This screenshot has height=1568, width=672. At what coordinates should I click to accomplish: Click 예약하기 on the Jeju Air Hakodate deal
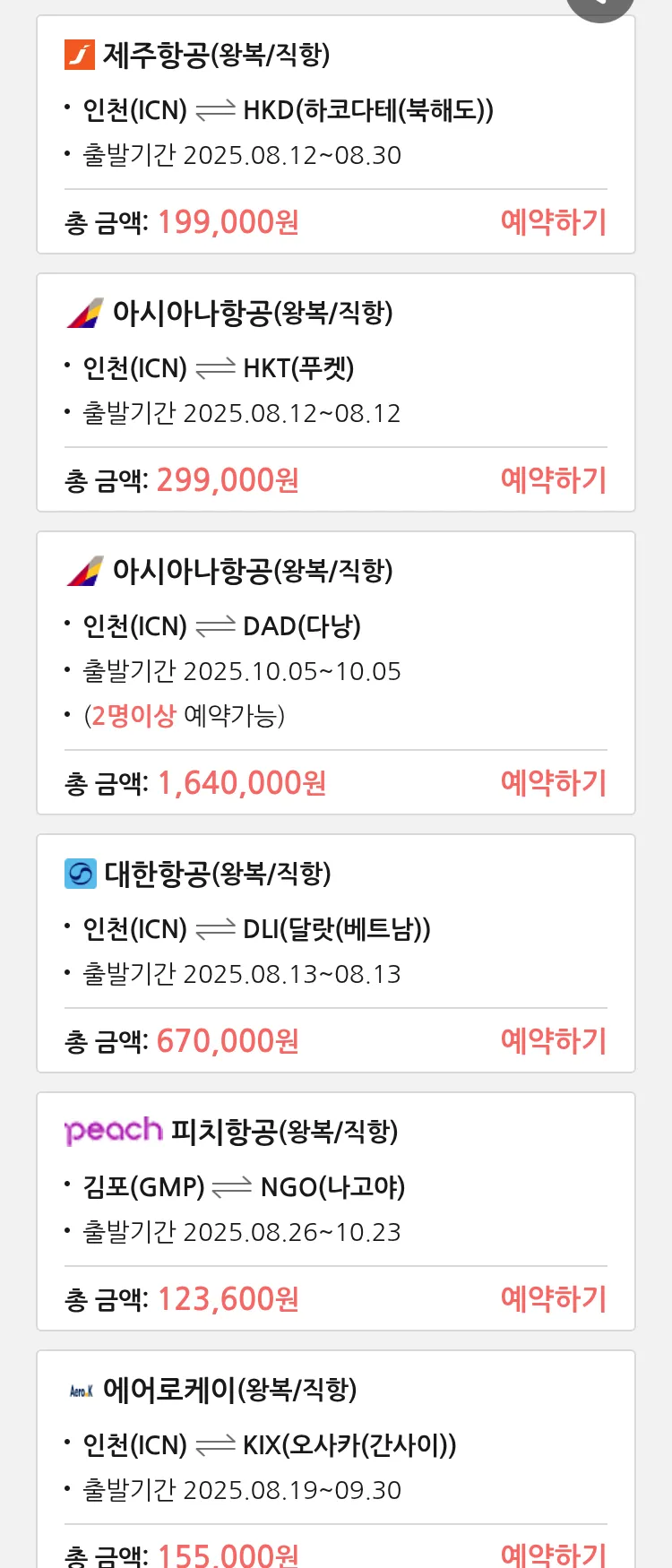(554, 220)
